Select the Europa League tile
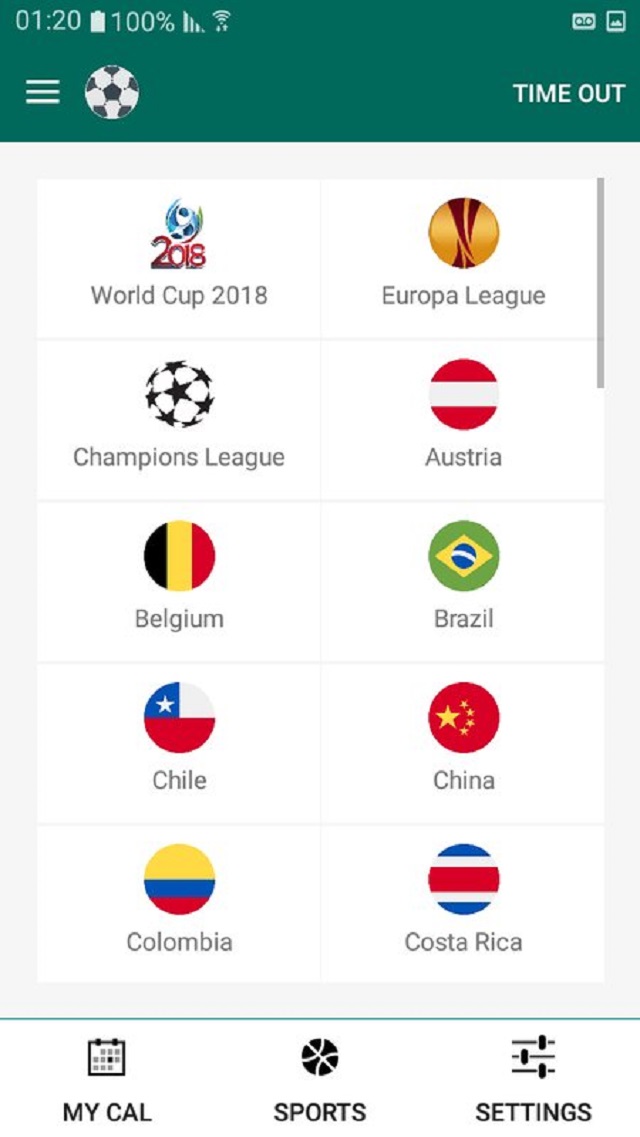 (463, 257)
